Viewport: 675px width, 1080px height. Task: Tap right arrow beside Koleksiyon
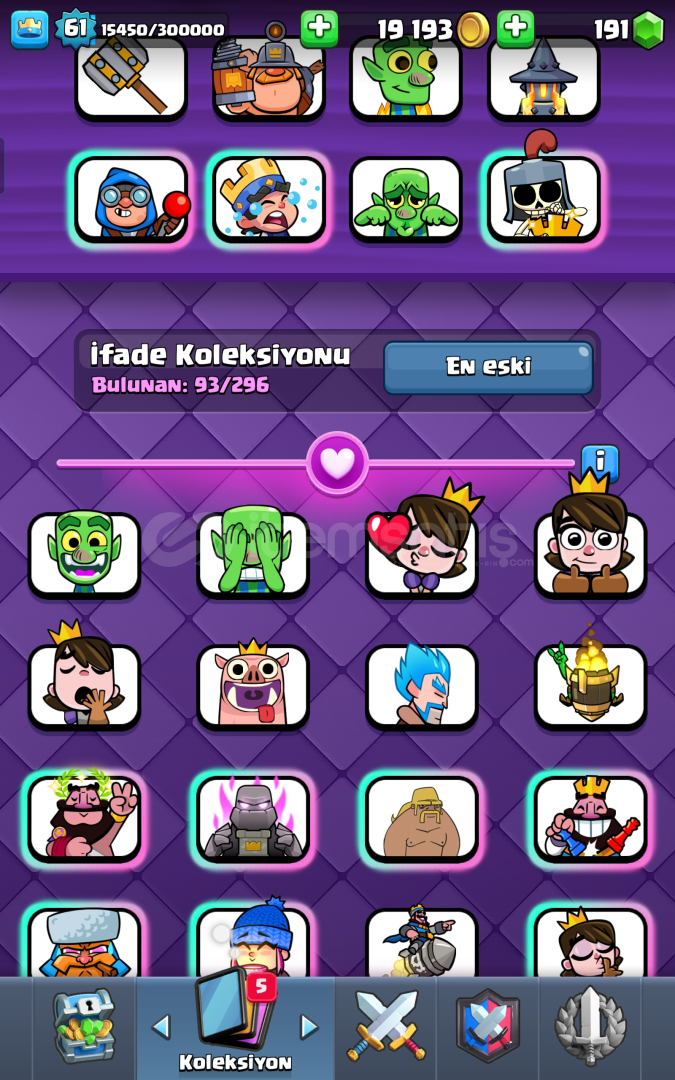[309, 1027]
